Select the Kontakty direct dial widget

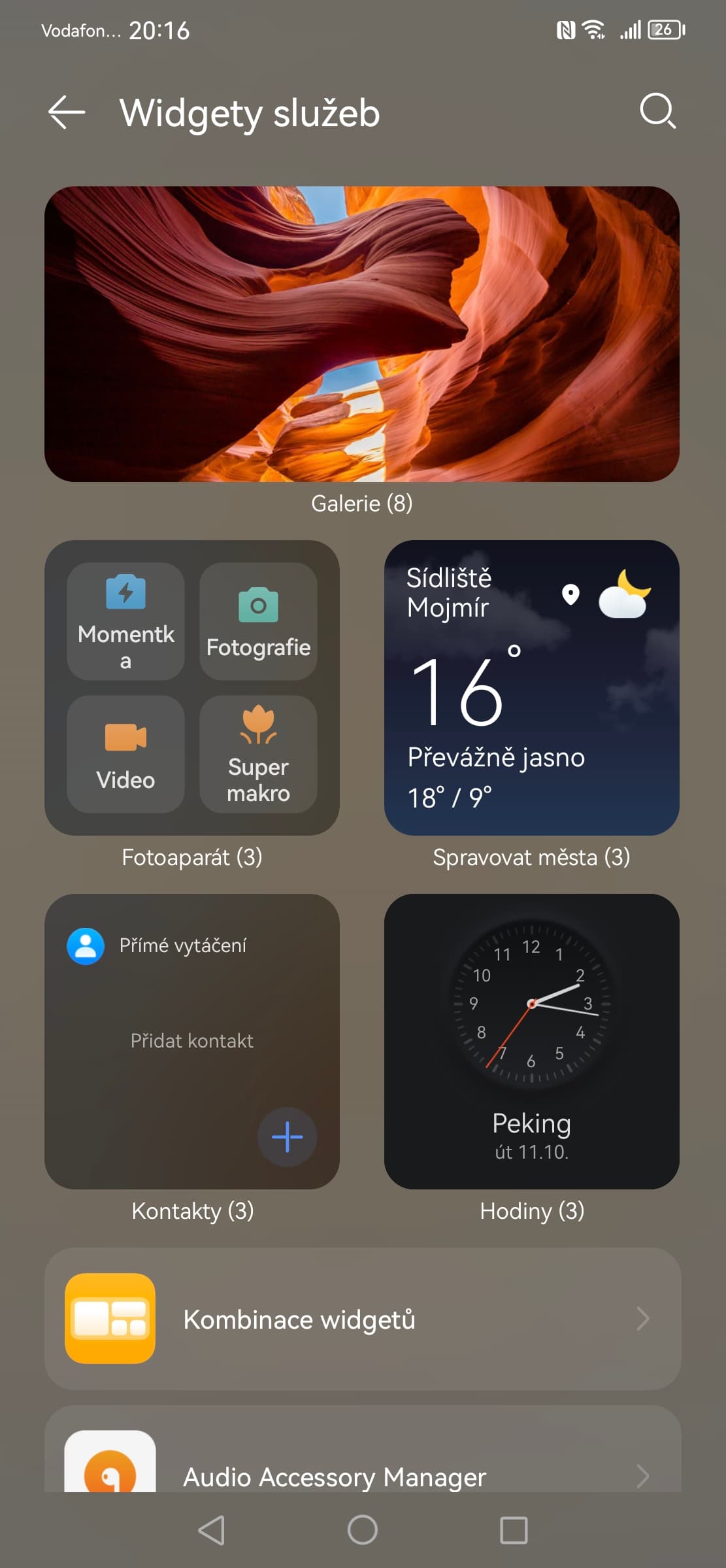191,1041
